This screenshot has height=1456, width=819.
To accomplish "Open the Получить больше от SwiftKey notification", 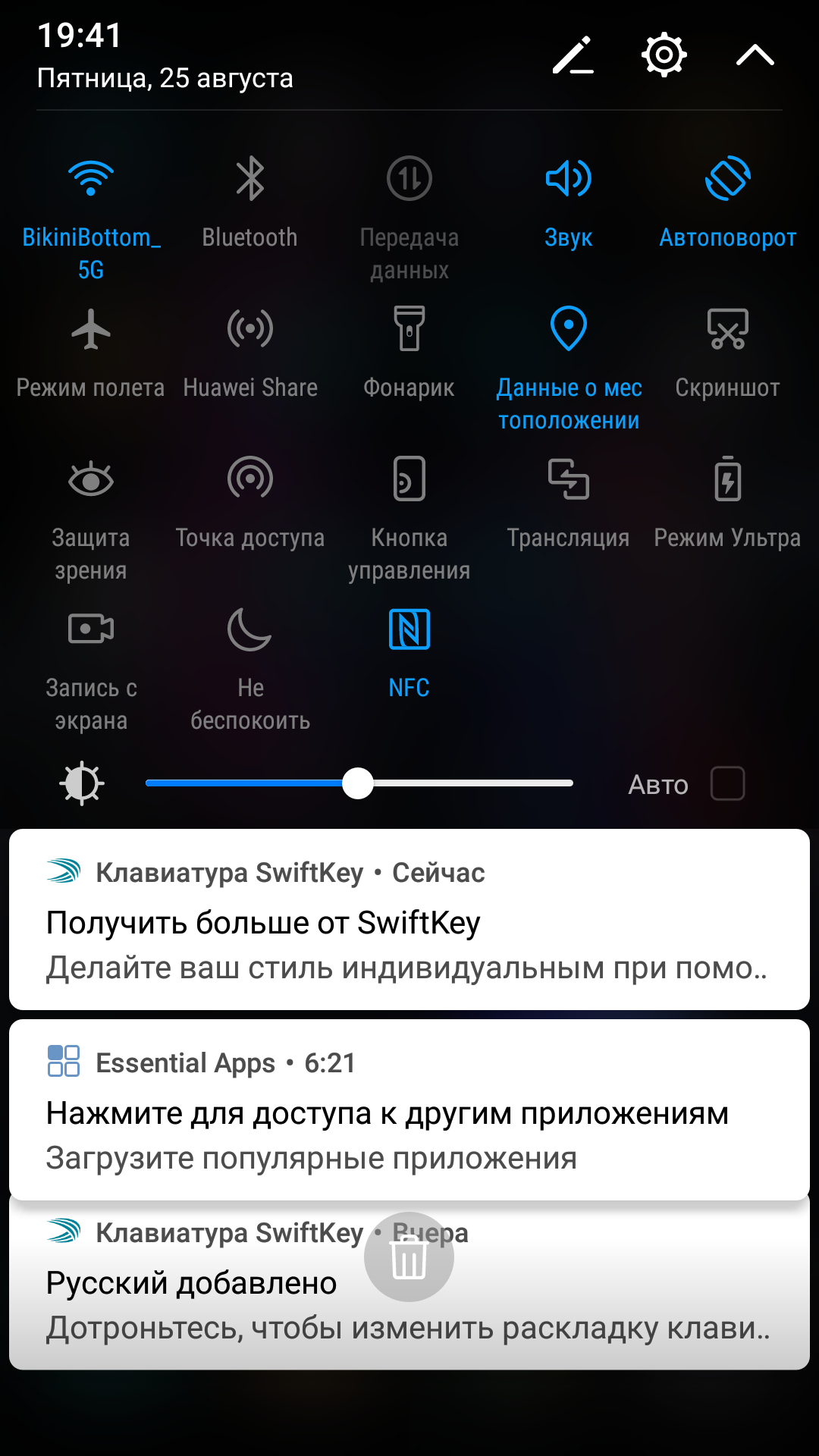I will [x=409, y=921].
